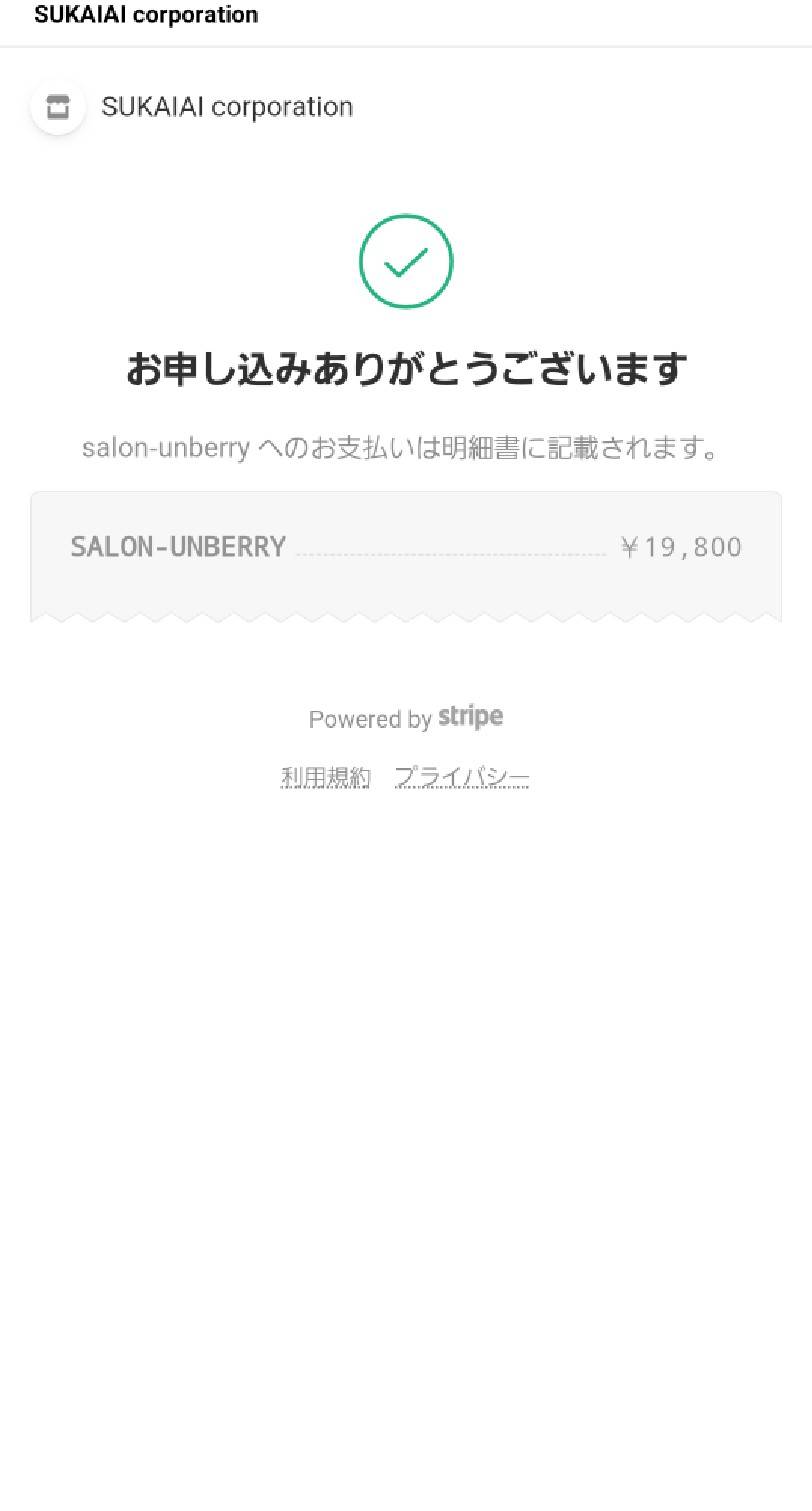This screenshot has width=812, height=1511.
Task: Tap the SUKAIAI corporation store icon
Action: [58, 107]
